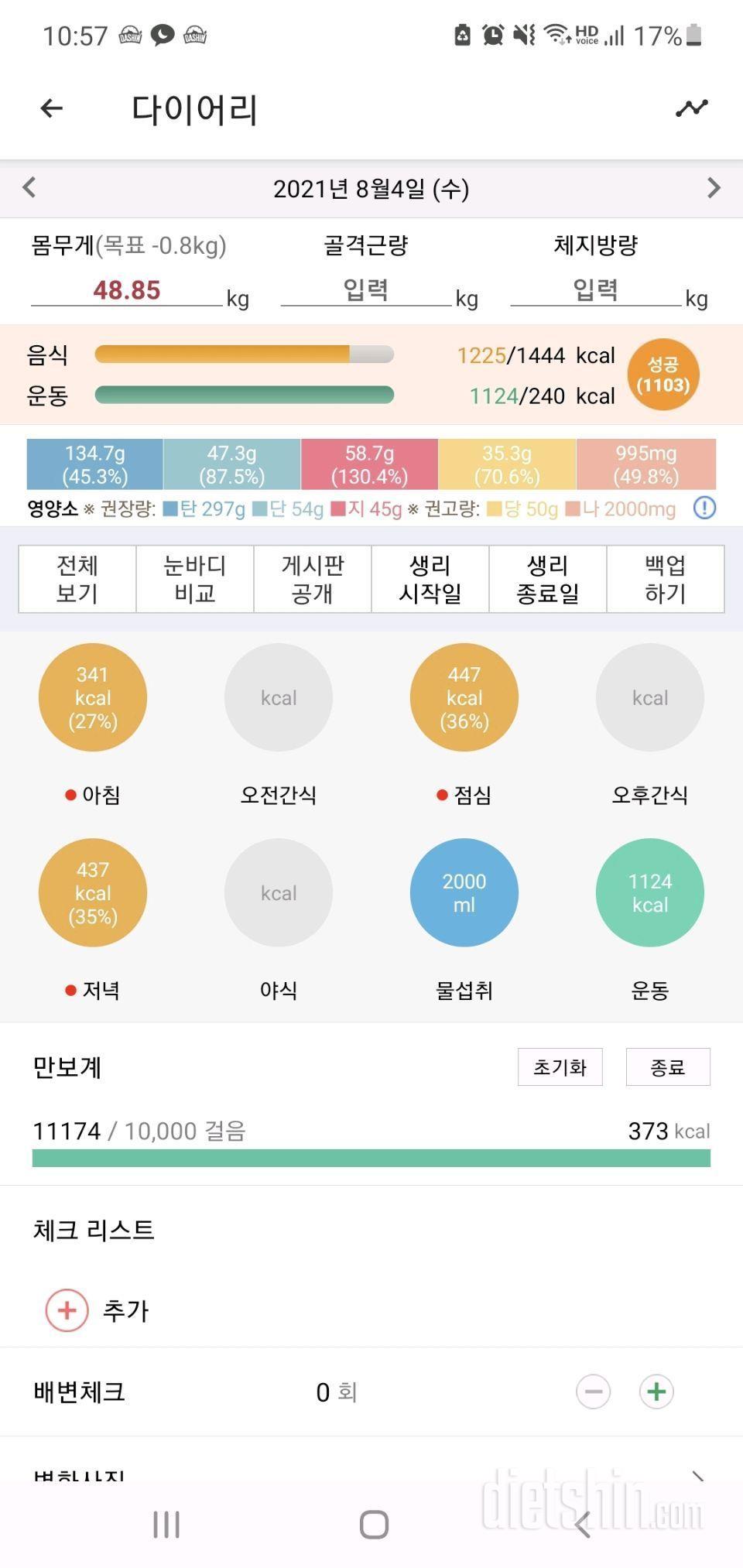Open nutrient info icon
The width and height of the screenshot is (743, 1568).
tap(704, 508)
